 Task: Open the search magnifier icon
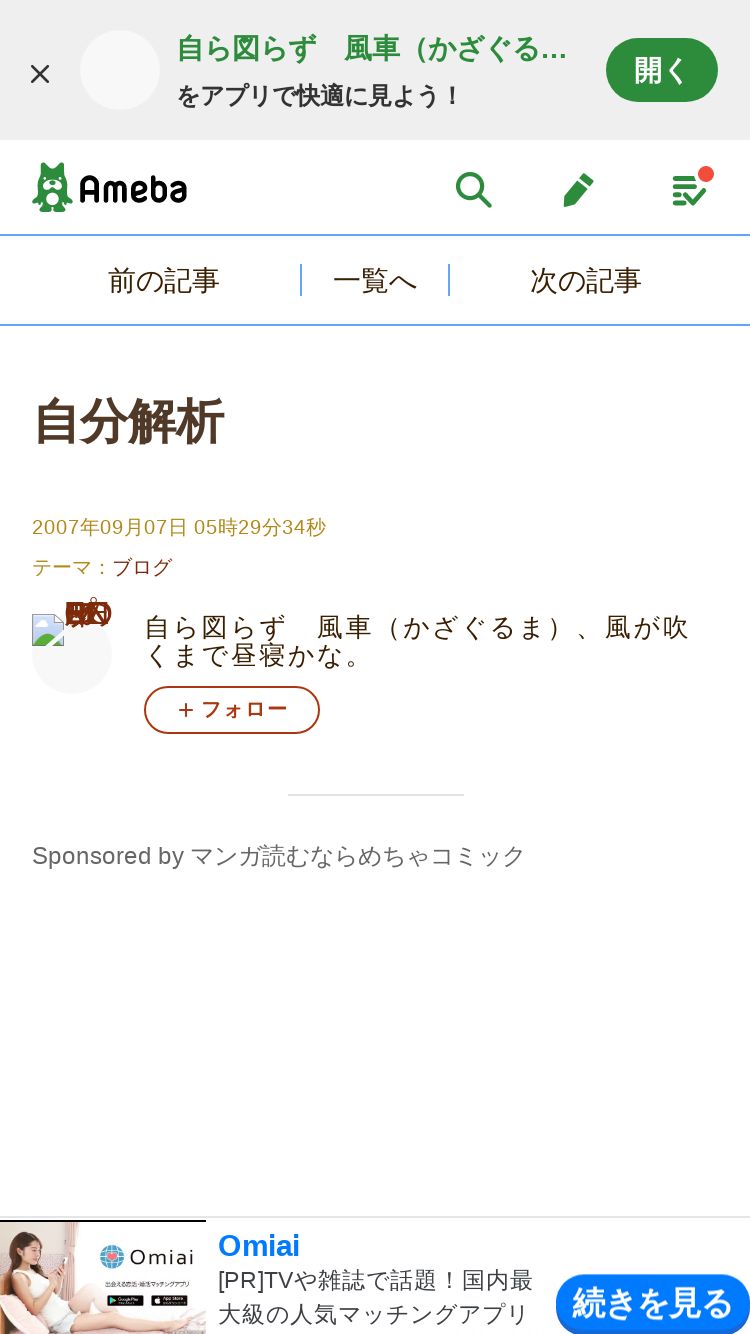(x=473, y=189)
